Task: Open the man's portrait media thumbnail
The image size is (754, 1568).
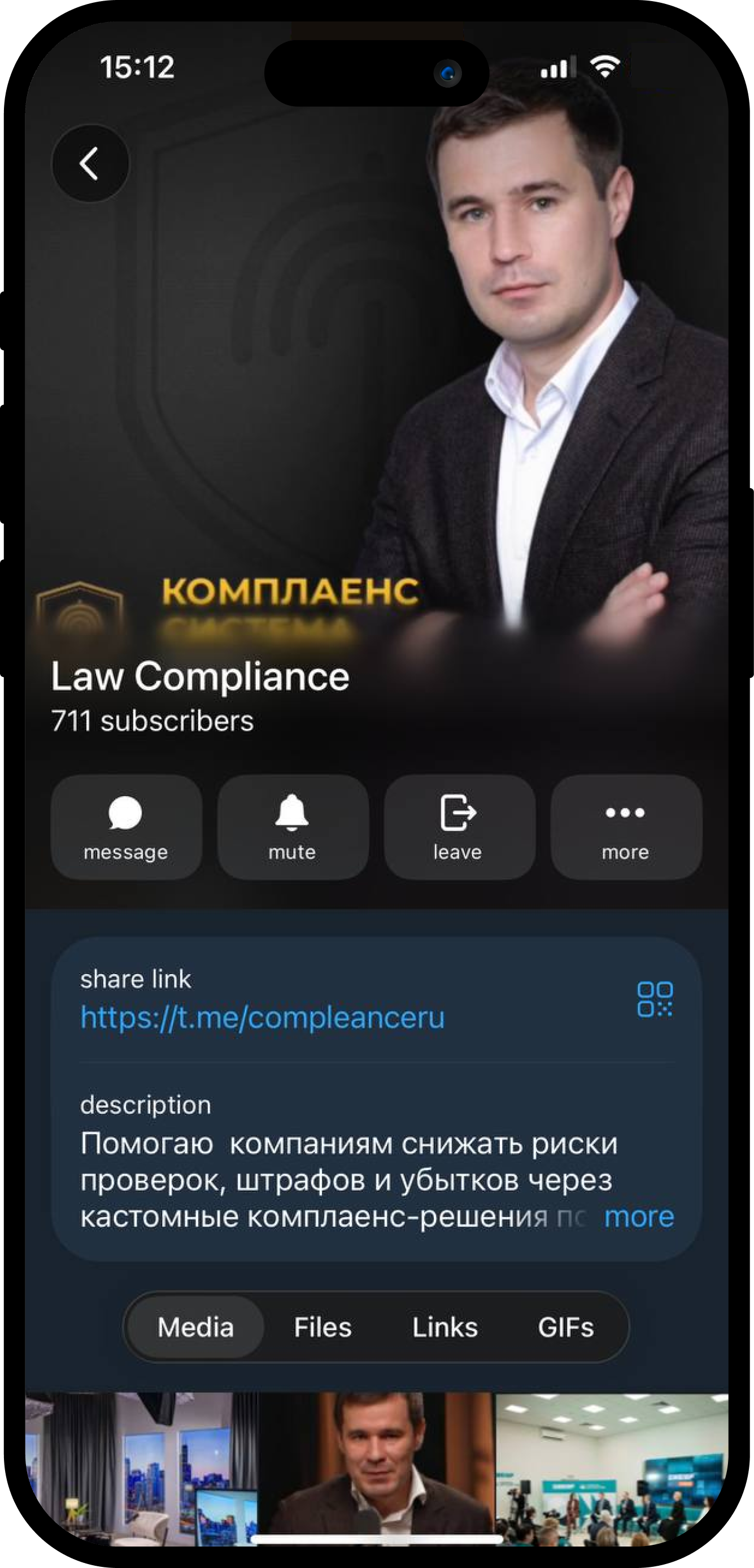Action: pos(377,1469)
